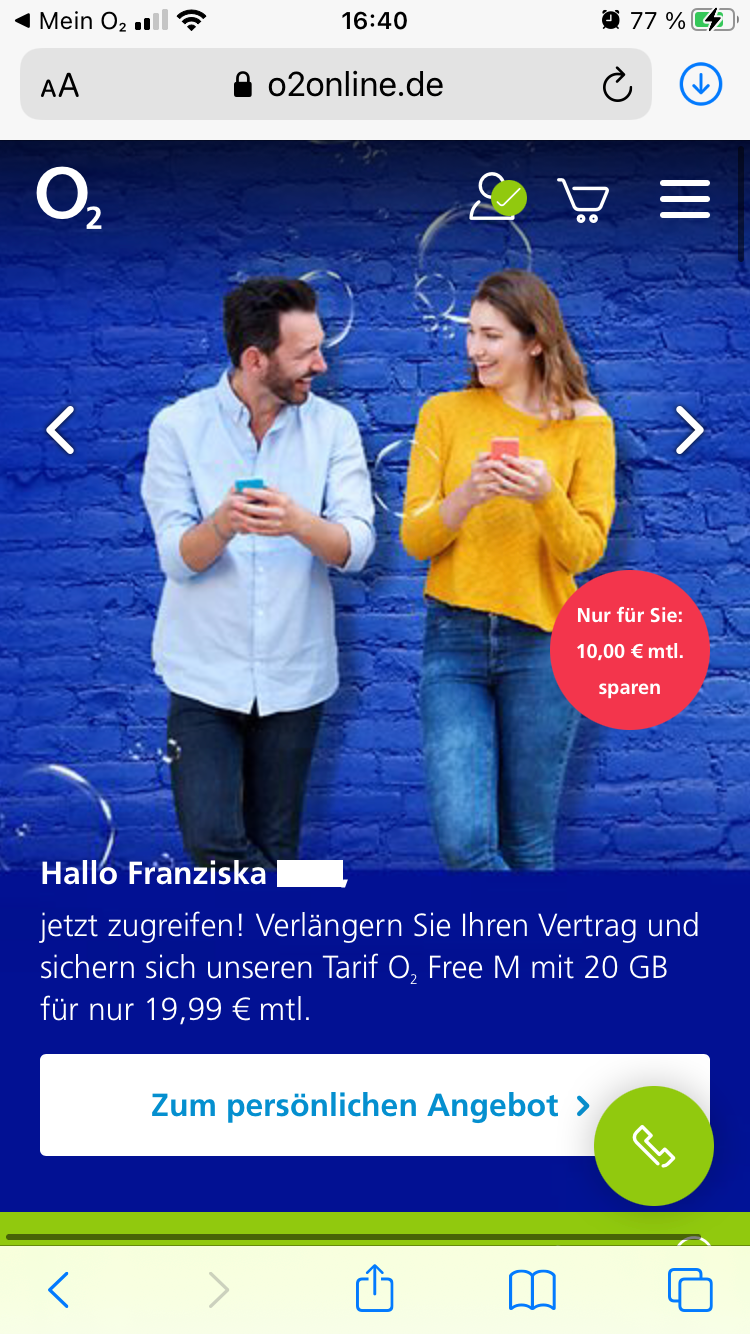Open Safari downloads

[701, 85]
